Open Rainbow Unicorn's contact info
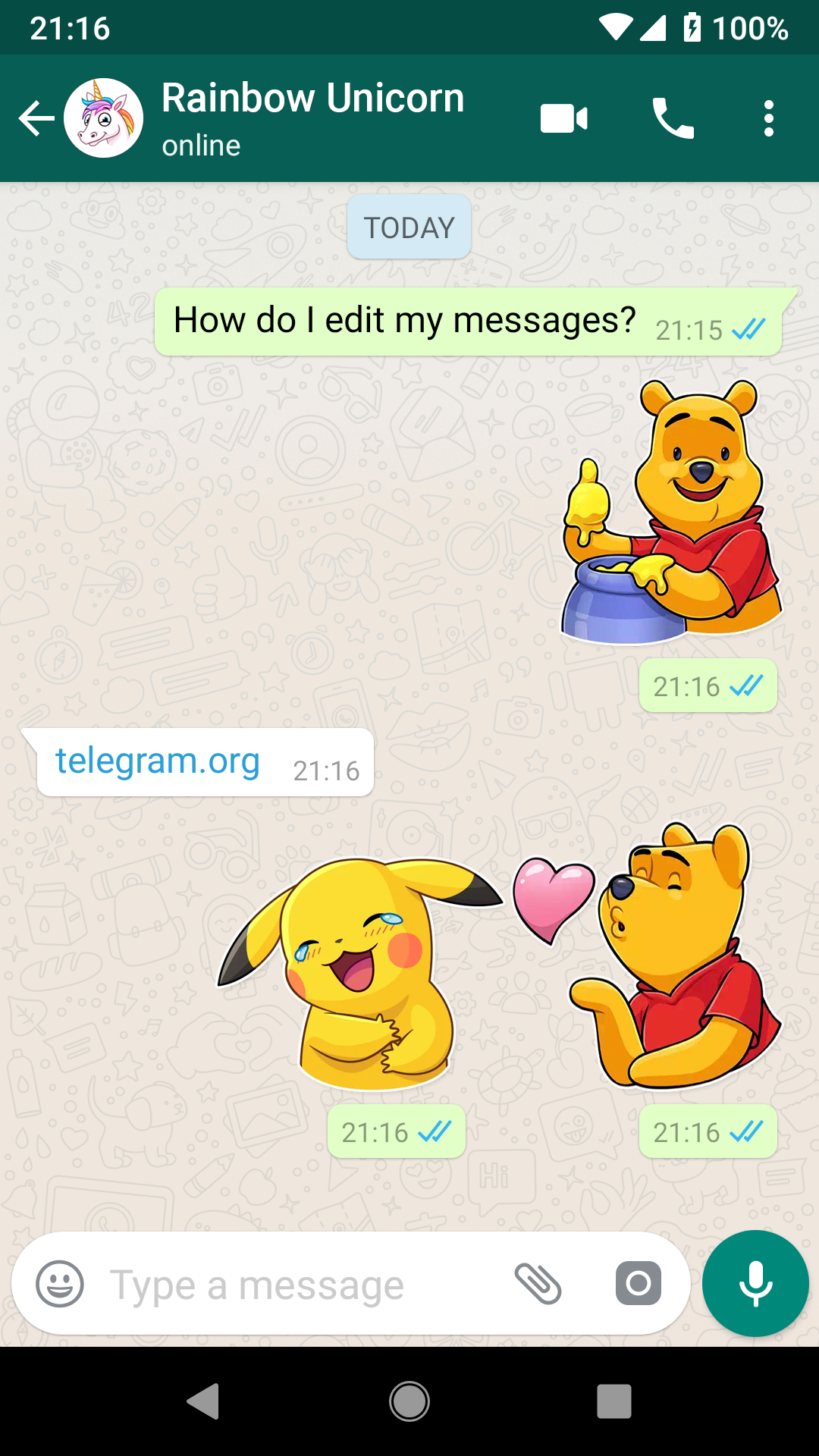The width and height of the screenshot is (819, 1456). tap(312, 118)
